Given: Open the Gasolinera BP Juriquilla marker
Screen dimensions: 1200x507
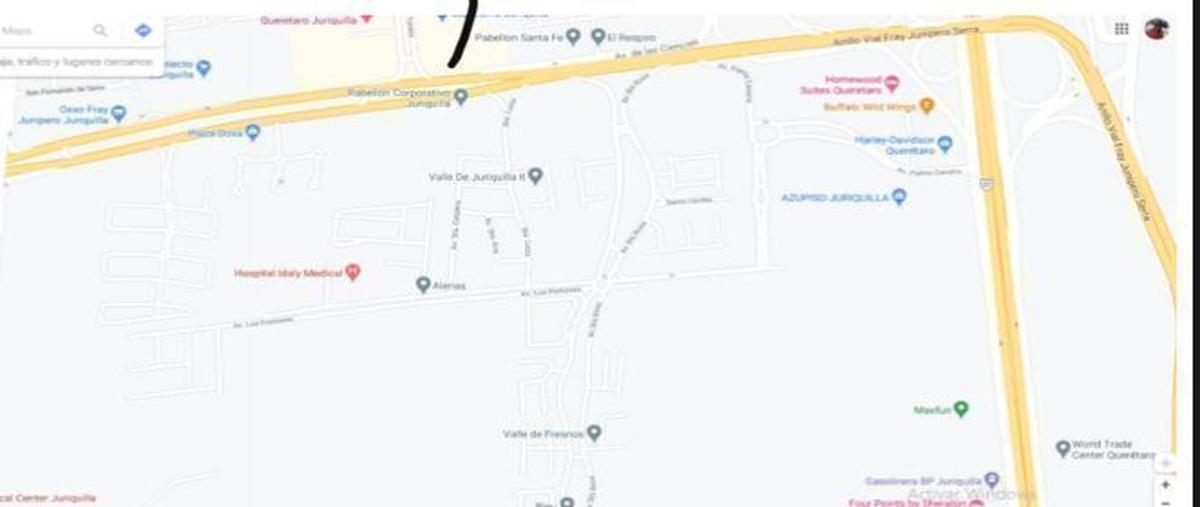Looking at the screenshot, I should [992, 481].
